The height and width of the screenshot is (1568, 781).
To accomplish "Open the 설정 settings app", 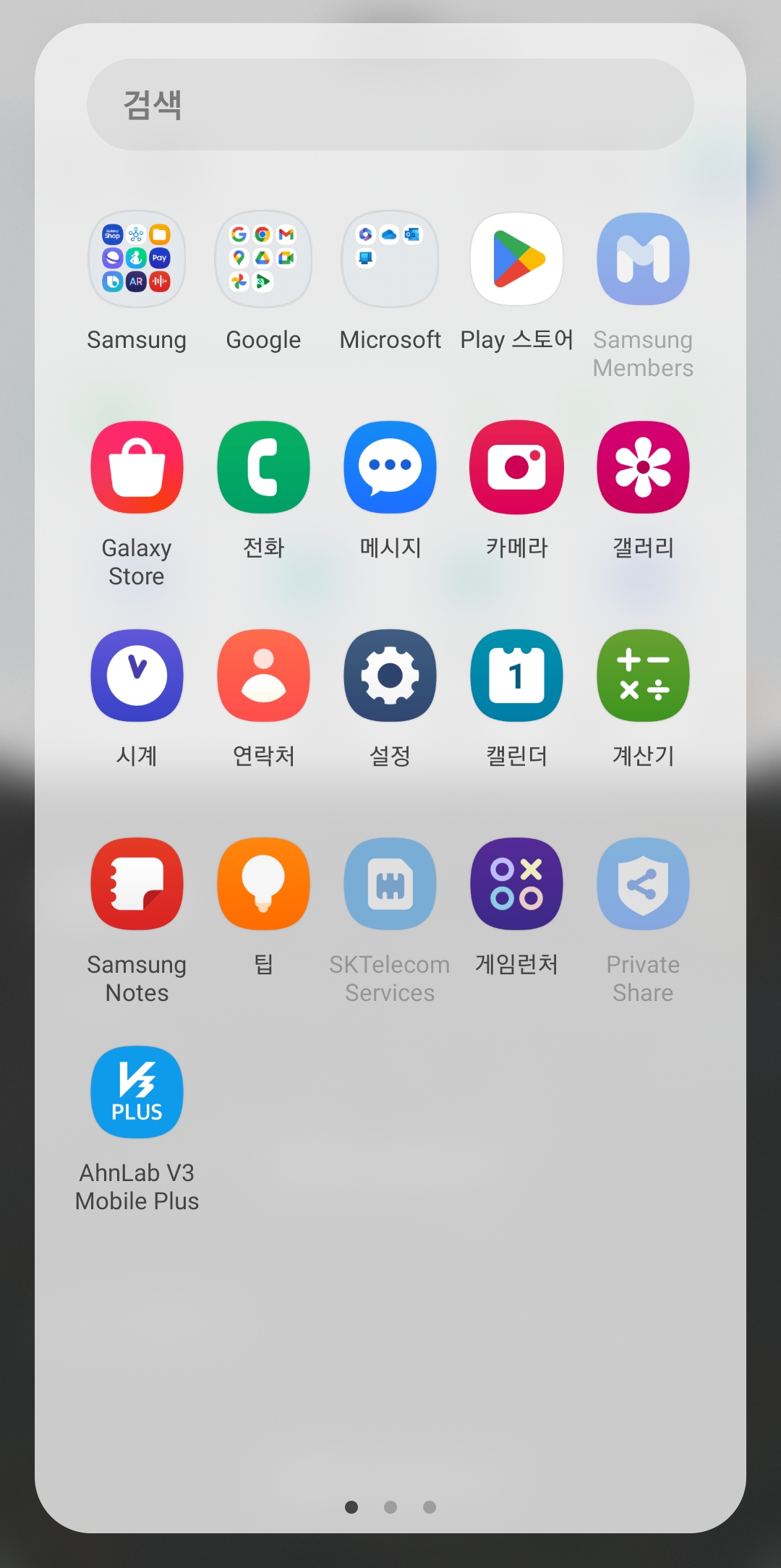I will (390, 675).
